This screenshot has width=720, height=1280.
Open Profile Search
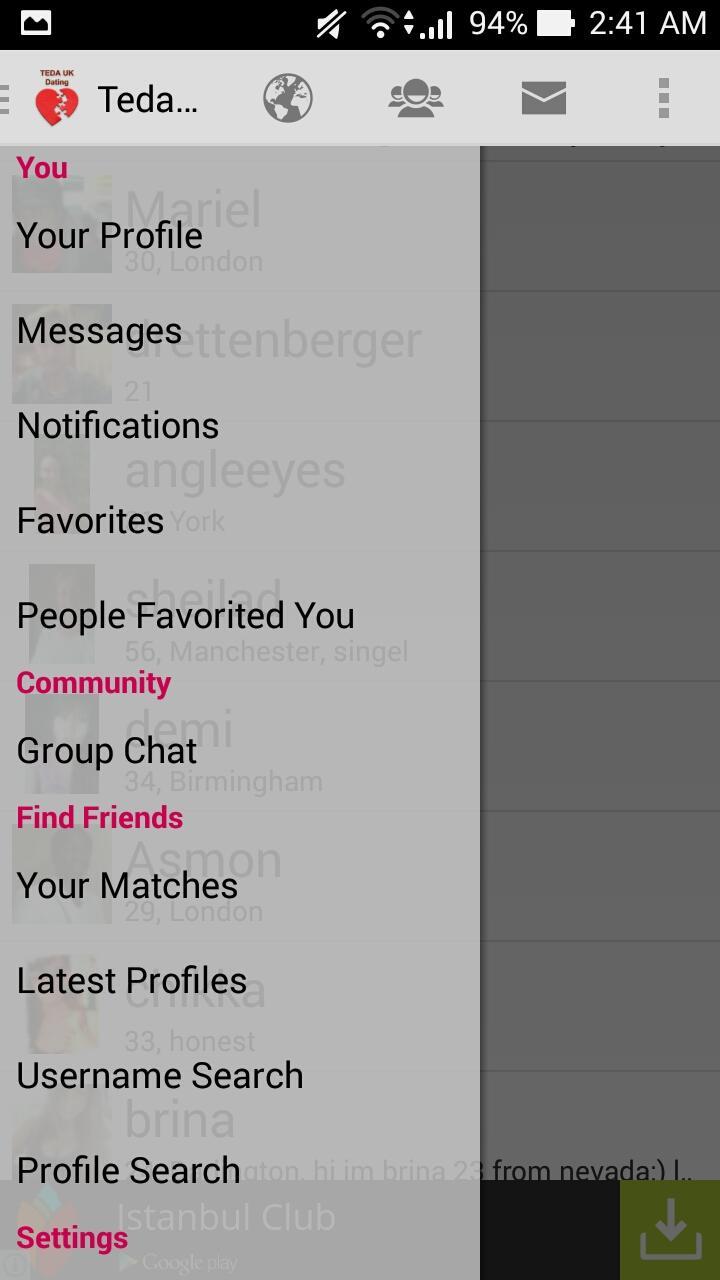127,1169
